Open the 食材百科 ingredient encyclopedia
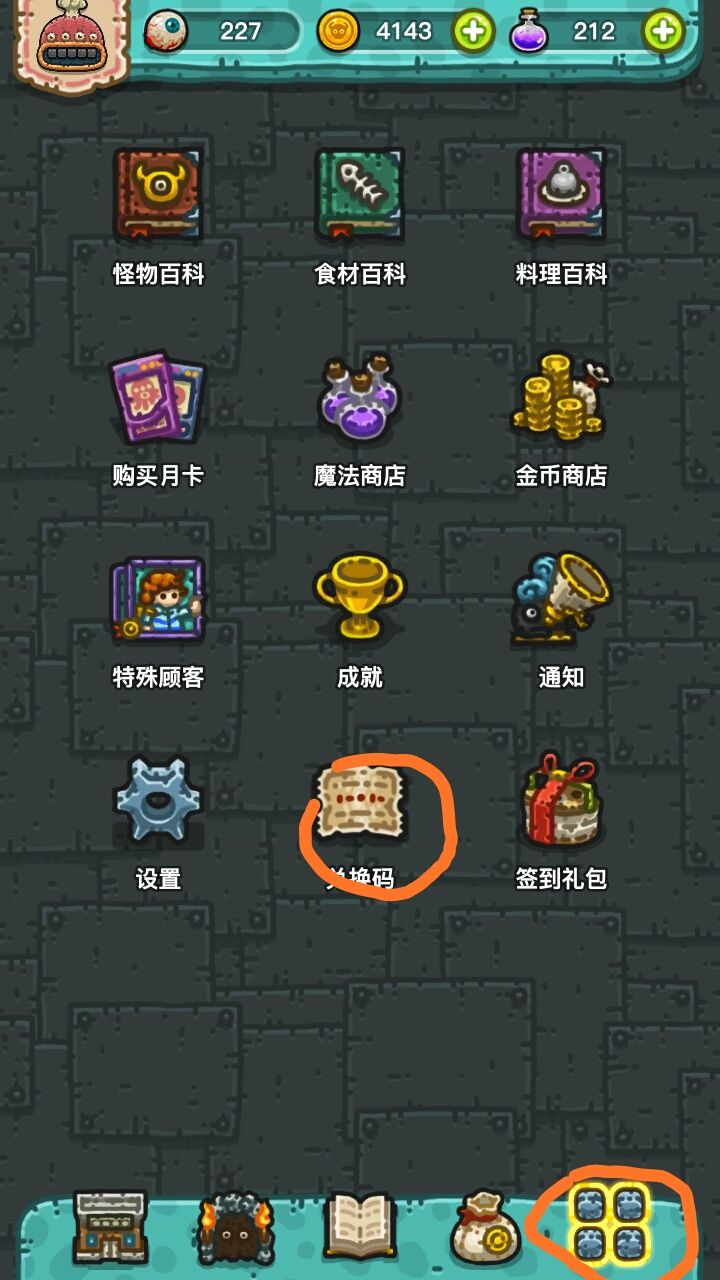Viewport: 720px width, 1280px height. pyautogui.click(x=360, y=195)
